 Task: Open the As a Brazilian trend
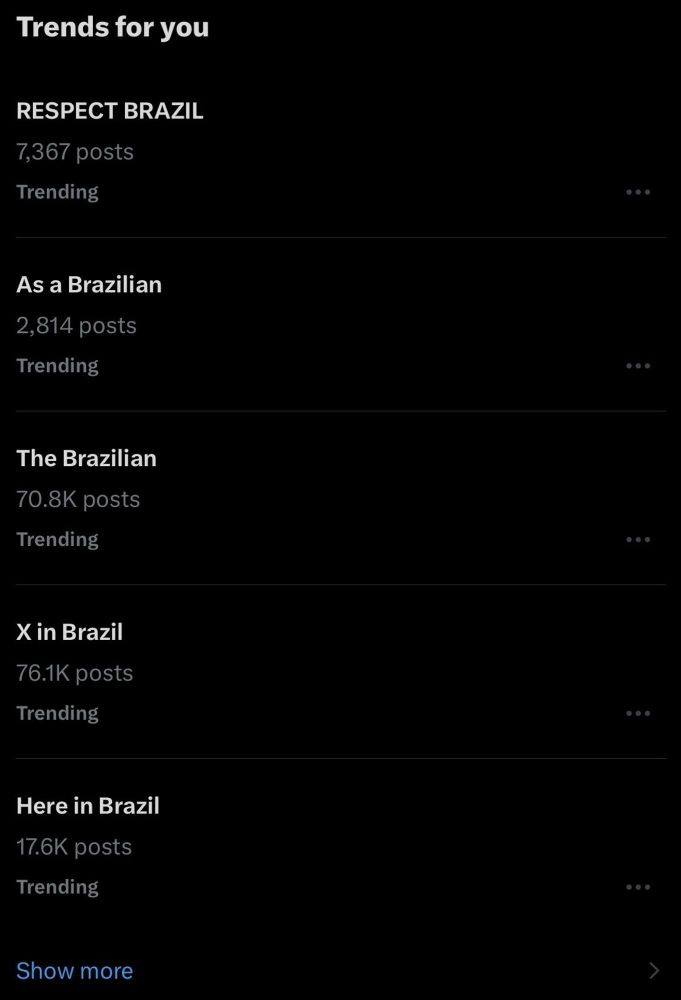89,285
